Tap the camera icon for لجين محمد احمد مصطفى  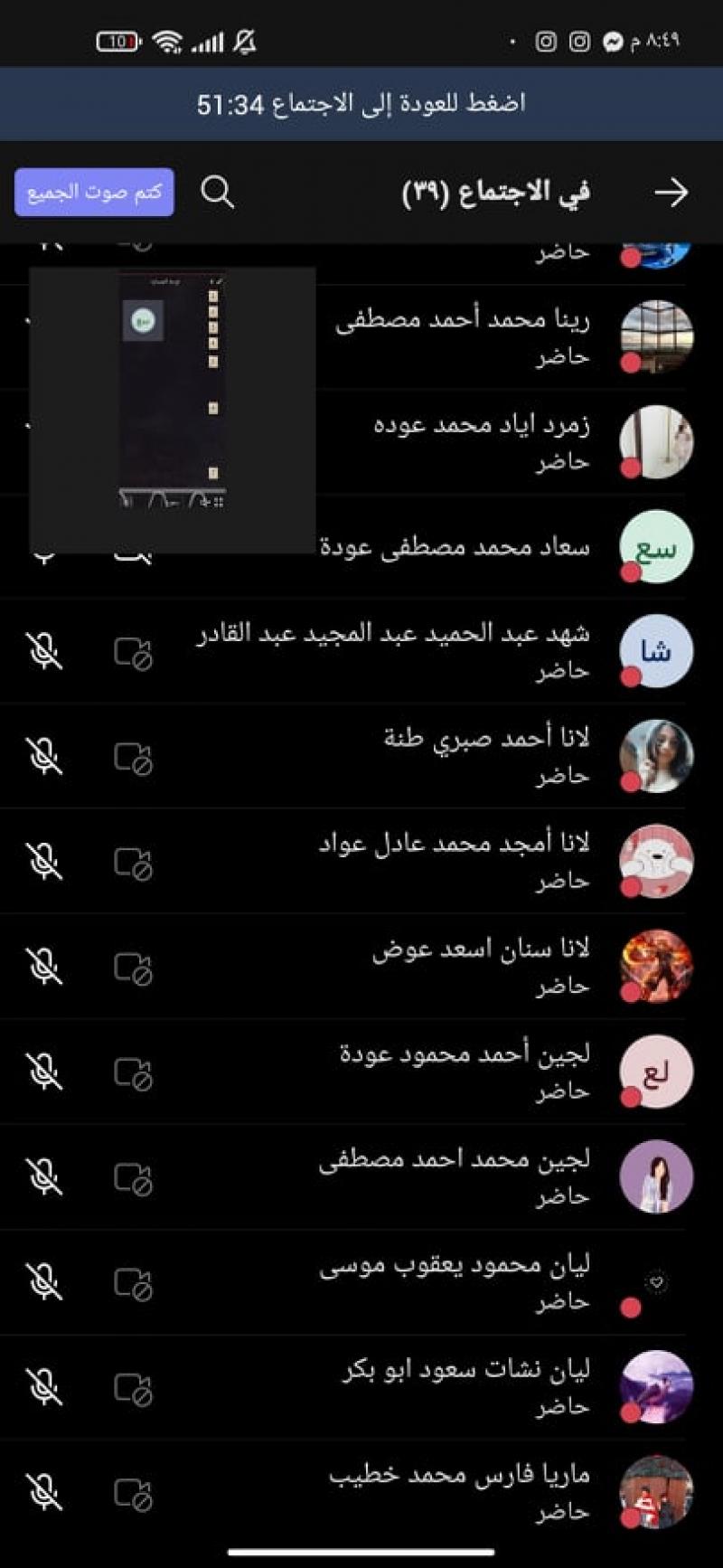(133, 1177)
